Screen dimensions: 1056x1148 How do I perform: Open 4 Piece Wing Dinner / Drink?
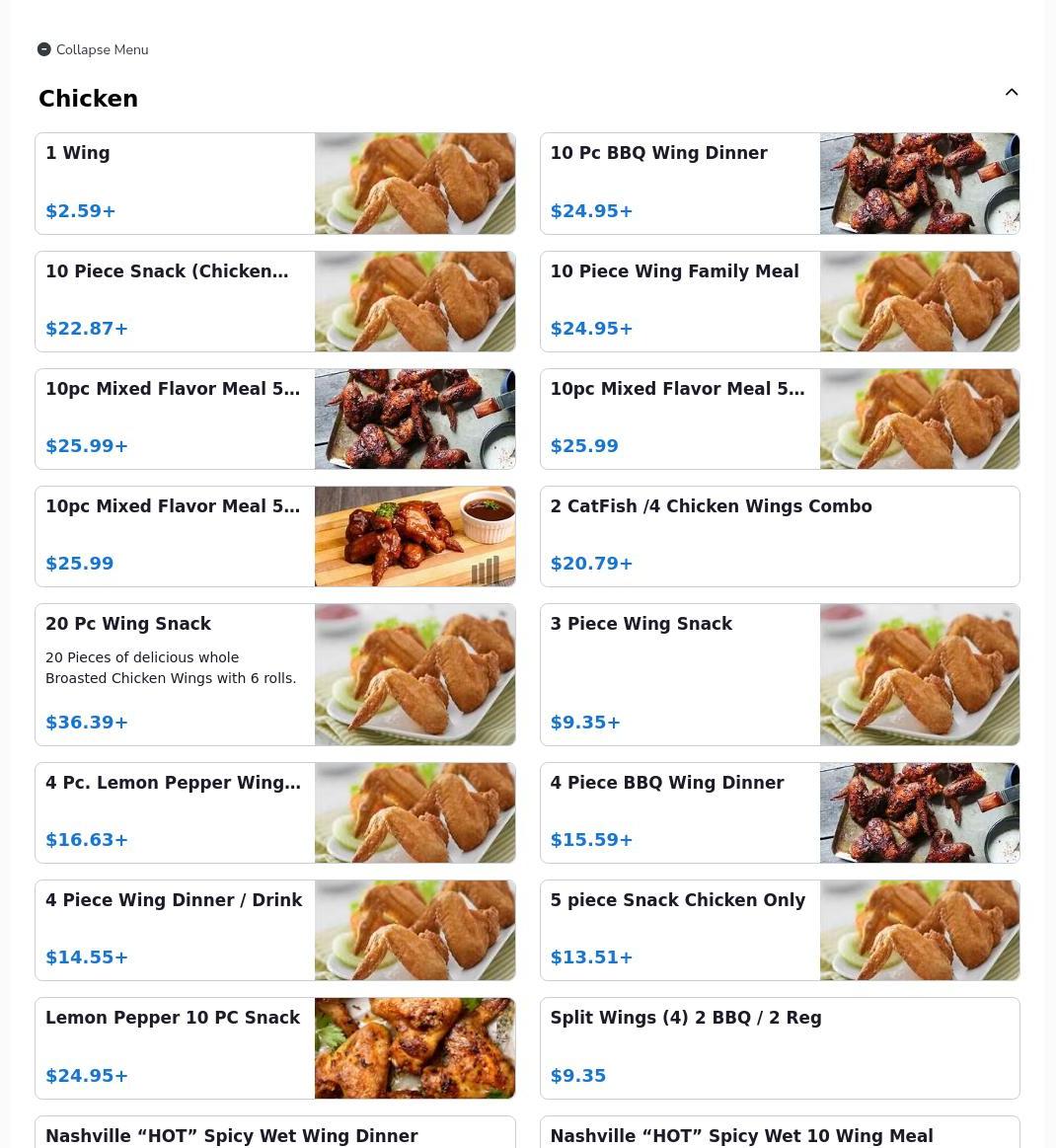(274, 930)
